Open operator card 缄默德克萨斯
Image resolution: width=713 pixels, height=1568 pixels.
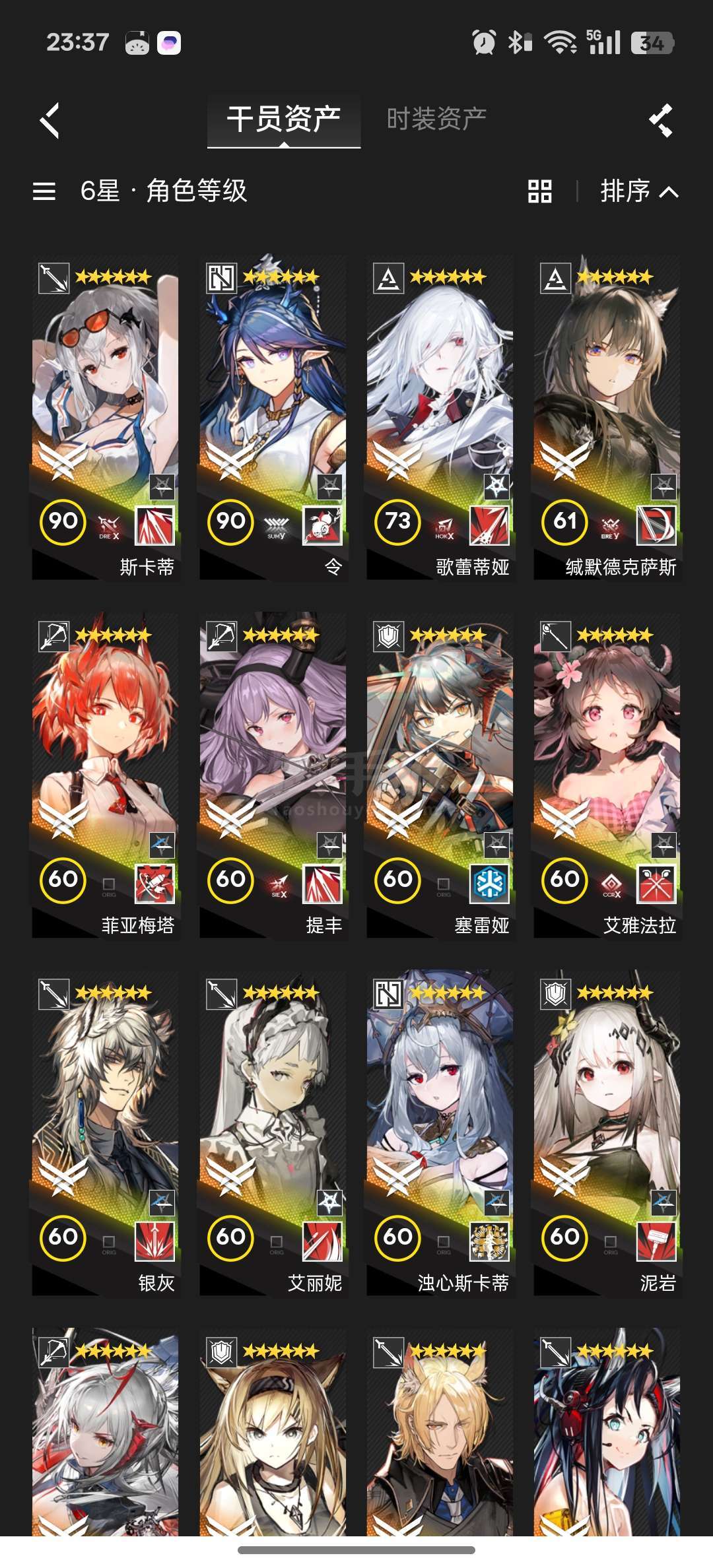pyautogui.click(x=607, y=418)
